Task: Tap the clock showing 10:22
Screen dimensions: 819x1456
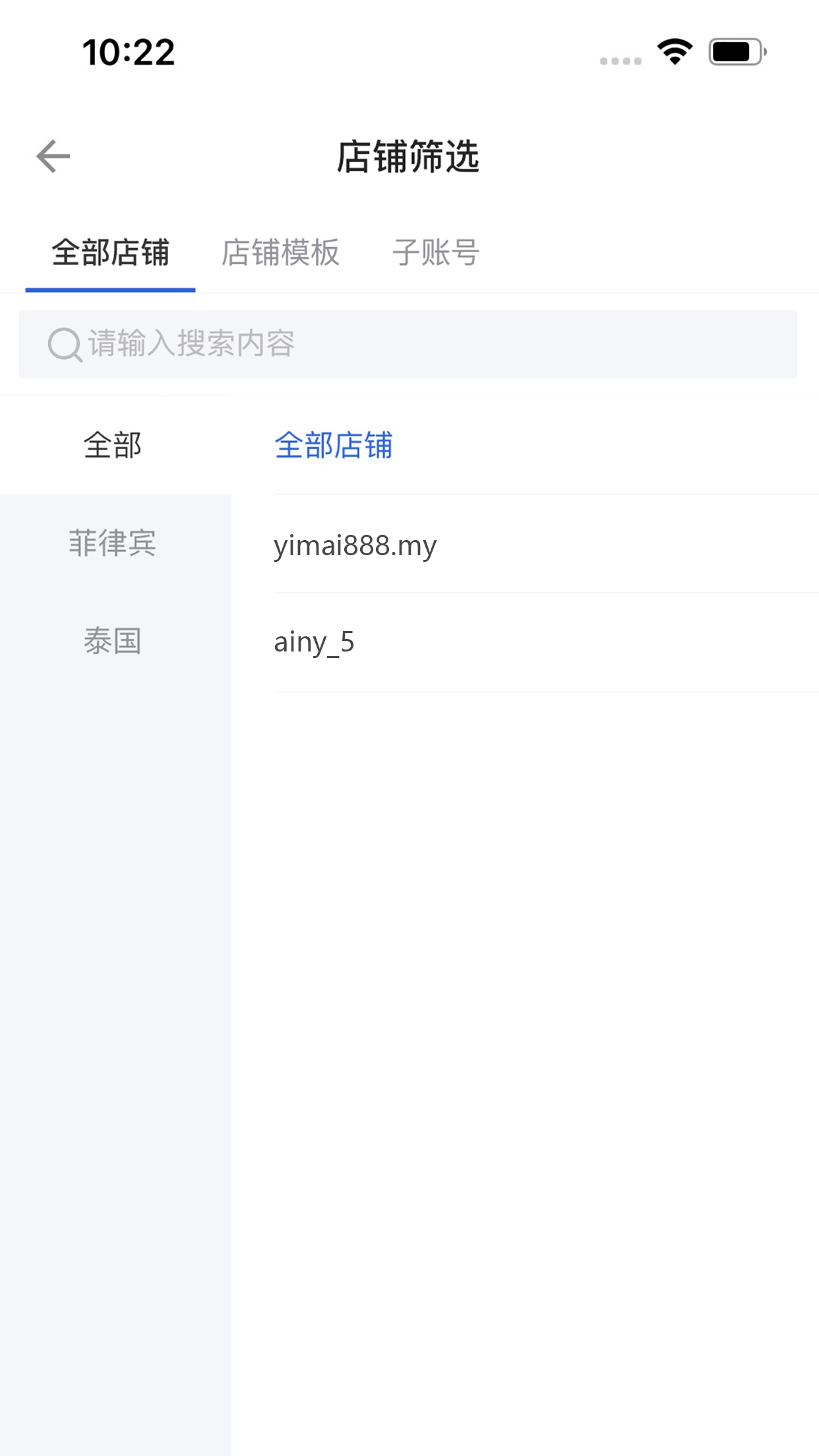Action: (x=127, y=51)
